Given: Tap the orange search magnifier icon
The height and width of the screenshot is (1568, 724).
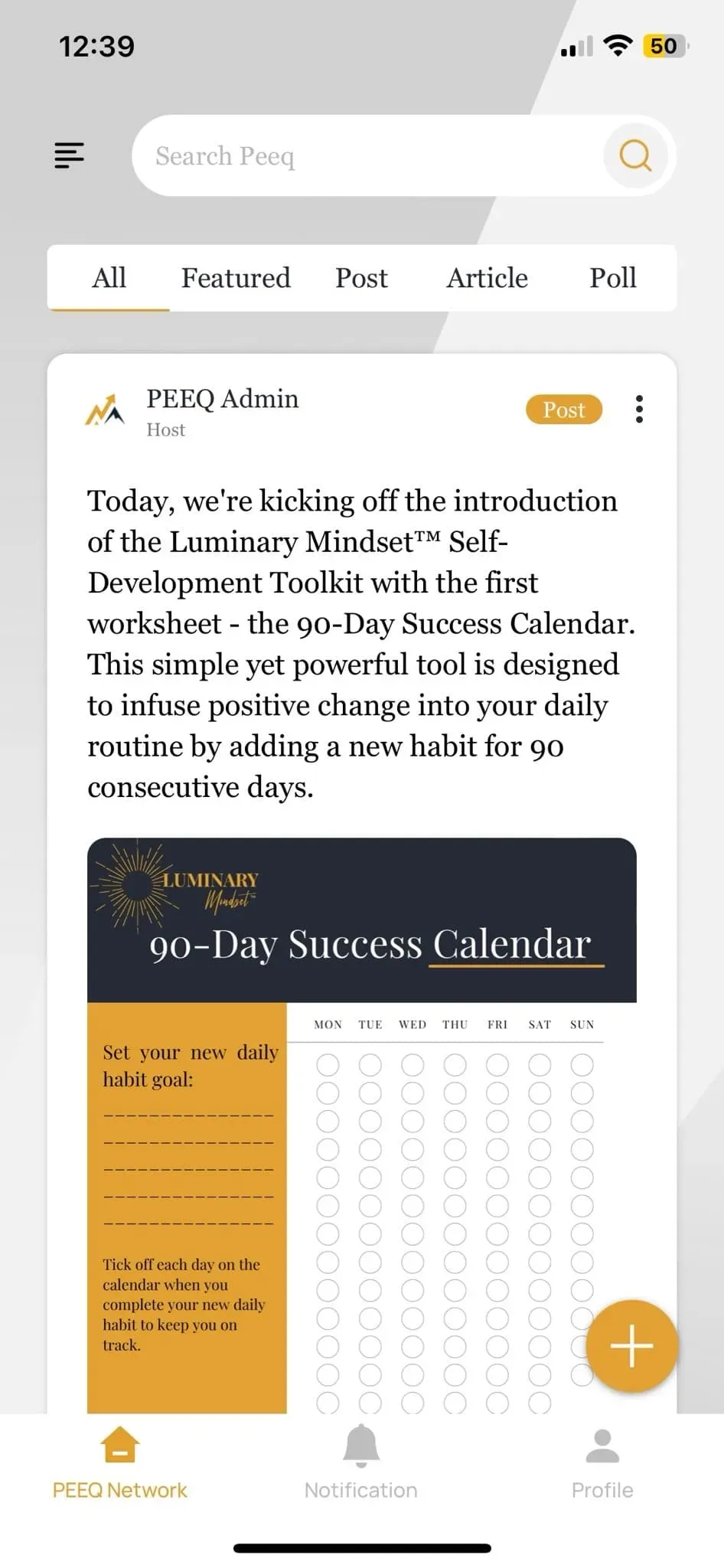Looking at the screenshot, I should point(635,155).
